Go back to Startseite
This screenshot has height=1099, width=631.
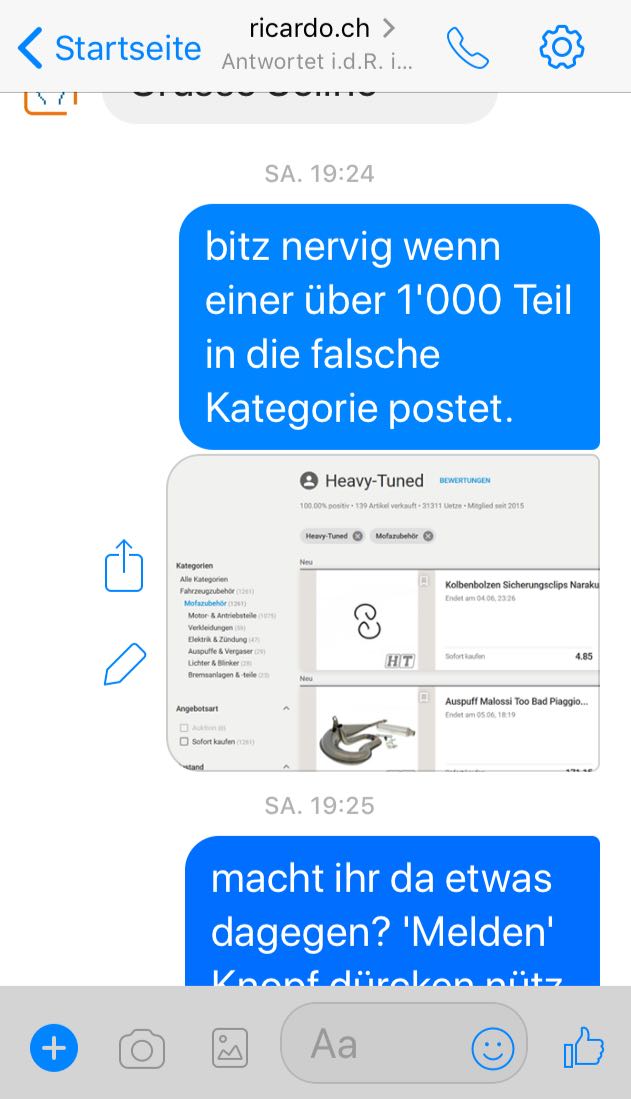click(110, 47)
